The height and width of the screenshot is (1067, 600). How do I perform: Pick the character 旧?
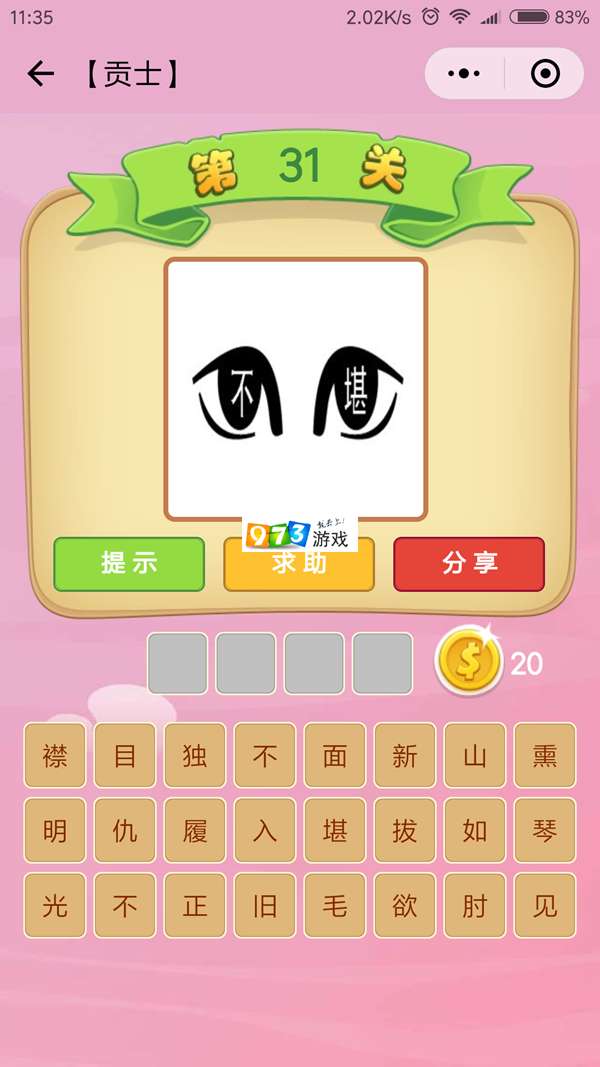pos(265,906)
